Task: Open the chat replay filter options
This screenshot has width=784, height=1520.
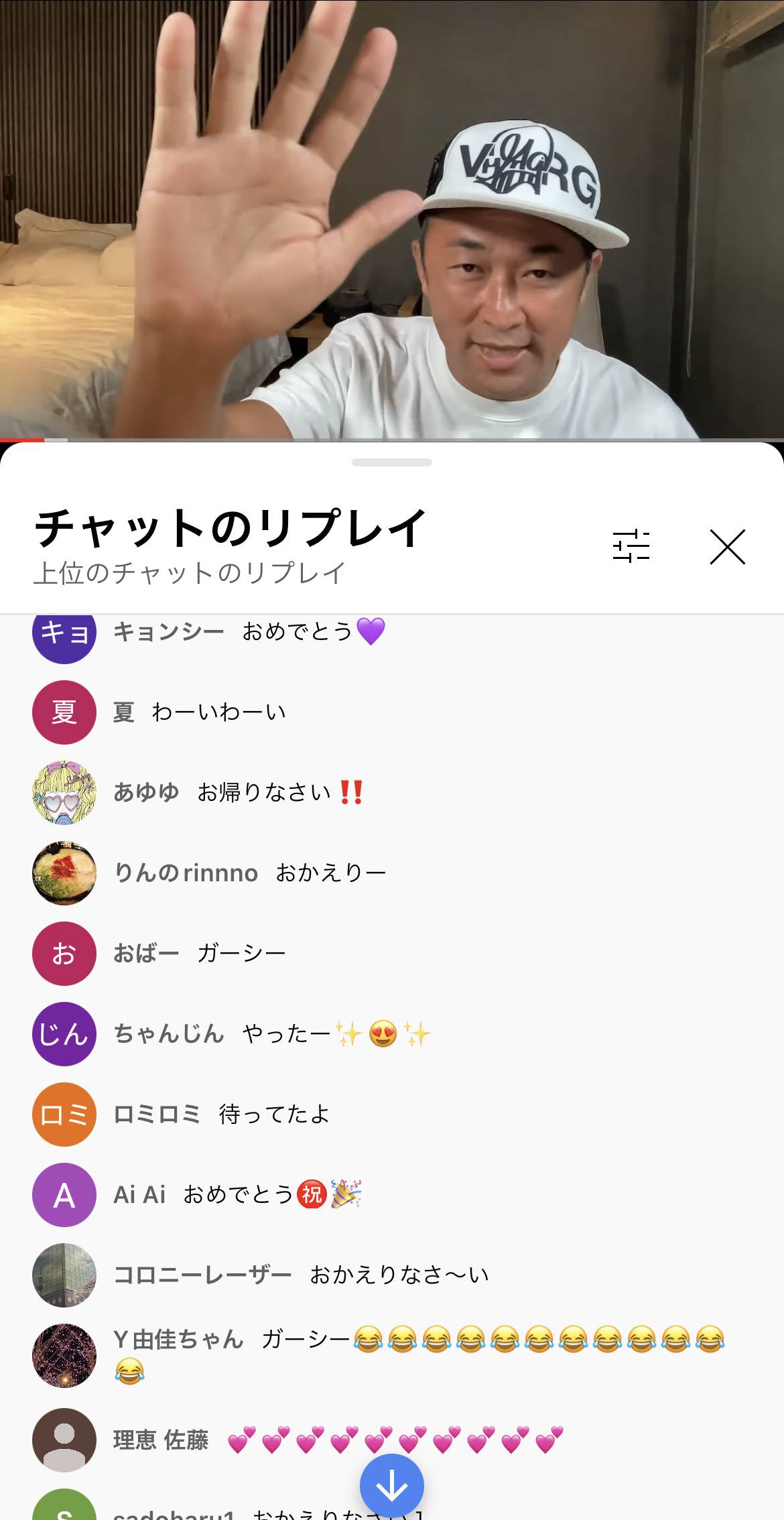Action: (631, 546)
